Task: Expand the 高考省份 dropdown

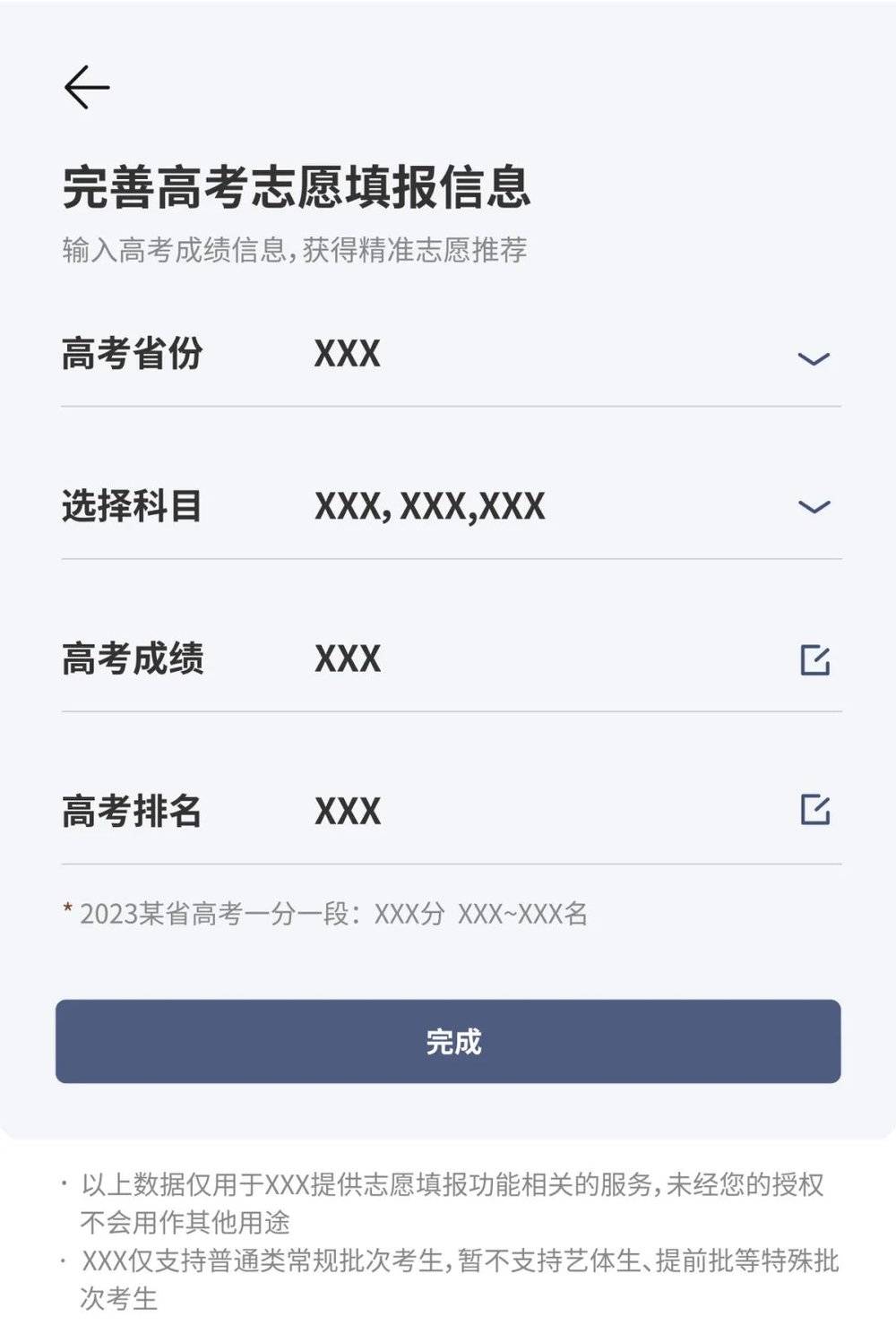Action: (x=813, y=358)
